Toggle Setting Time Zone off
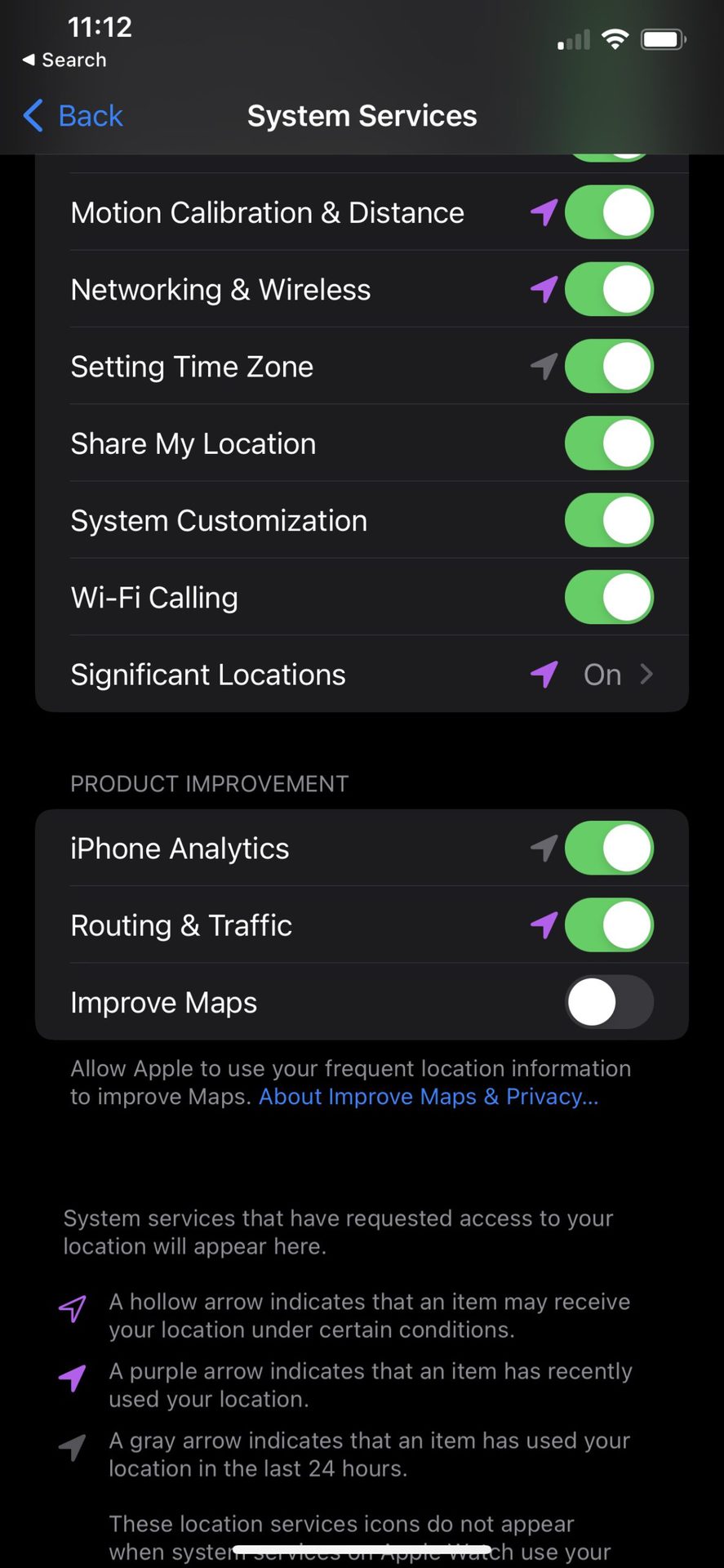 609,367
